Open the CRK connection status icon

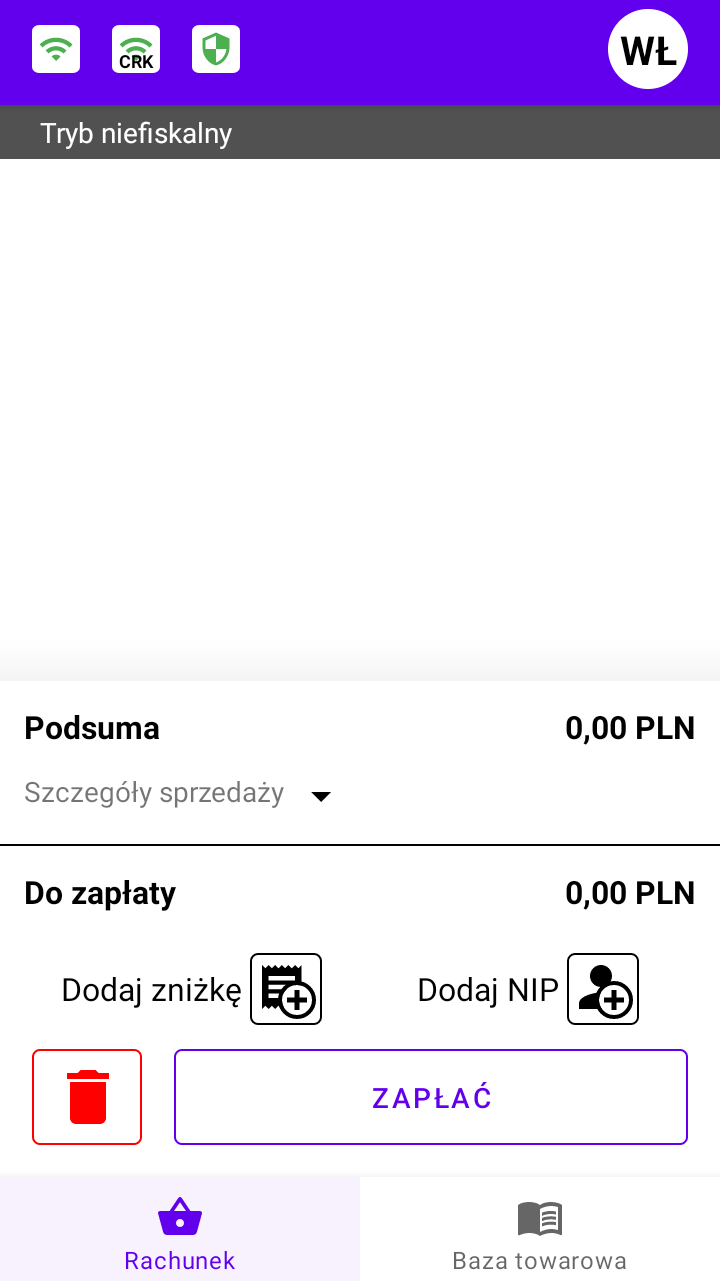tap(136, 49)
